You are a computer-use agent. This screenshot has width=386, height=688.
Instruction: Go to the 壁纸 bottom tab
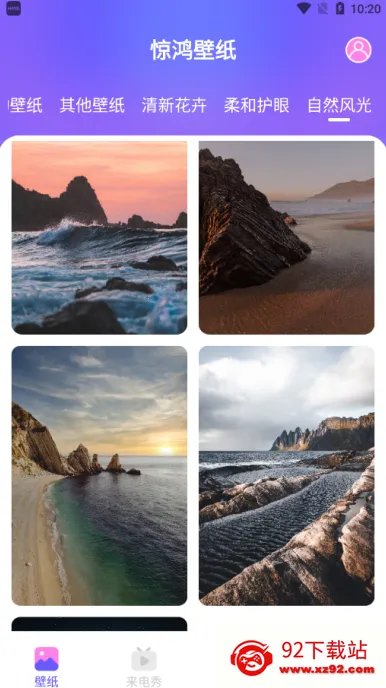point(46,666)
